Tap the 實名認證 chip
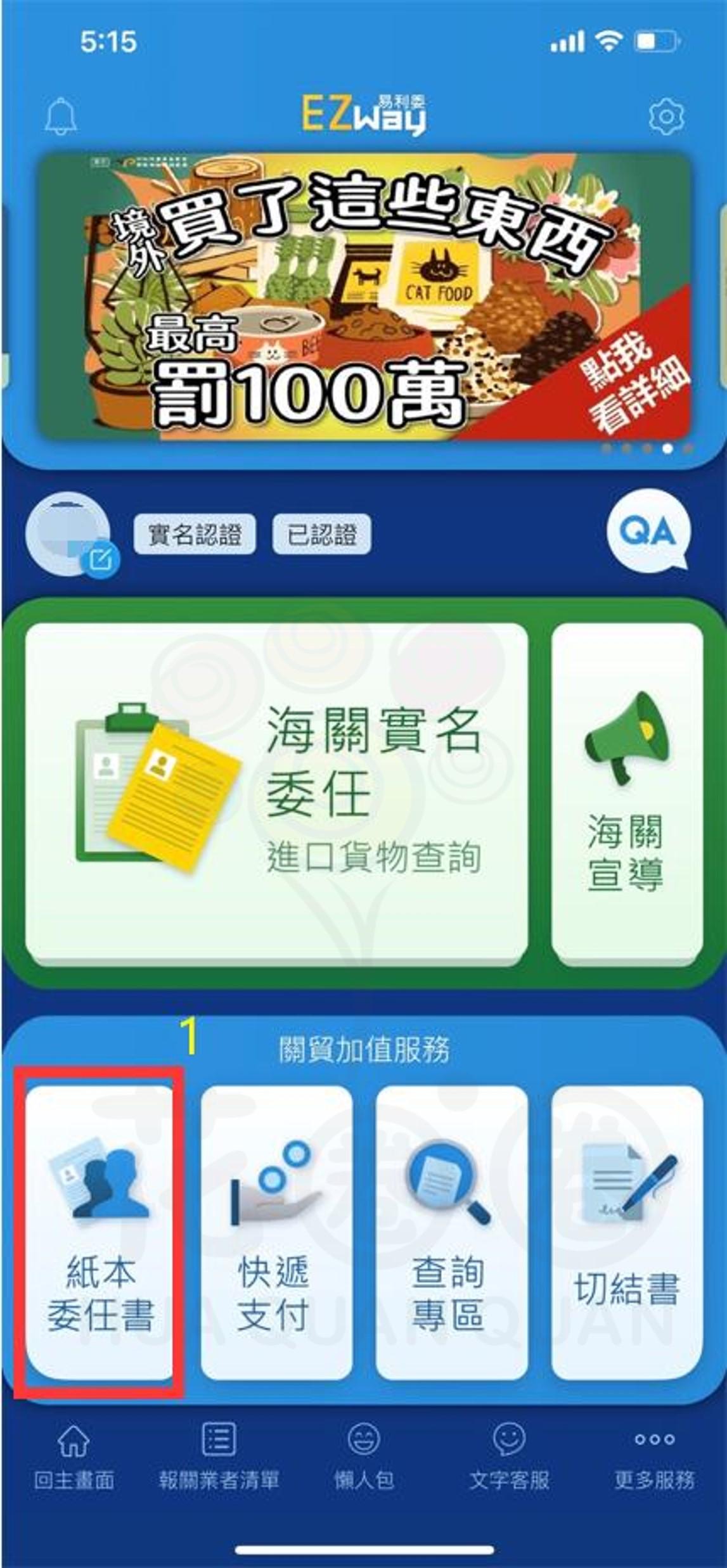Image resolution: width=727 pixels, height=1568 pixels. coord(195,535)
